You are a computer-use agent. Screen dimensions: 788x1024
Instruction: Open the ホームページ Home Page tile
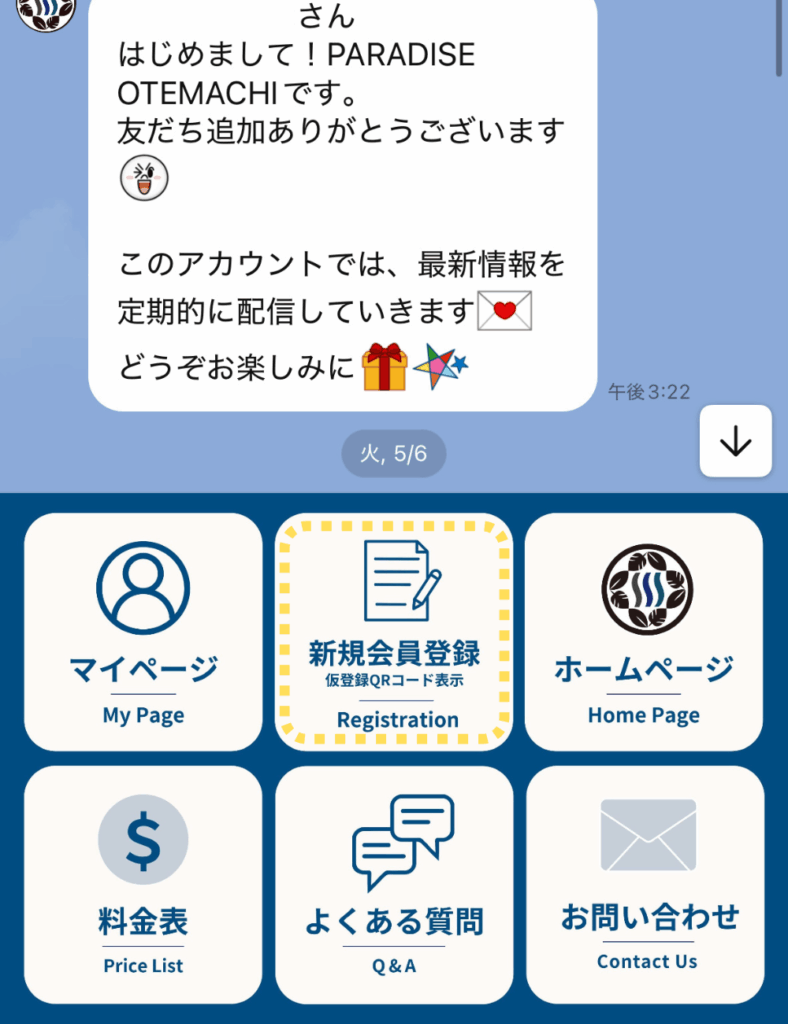(x=644, y=631)
